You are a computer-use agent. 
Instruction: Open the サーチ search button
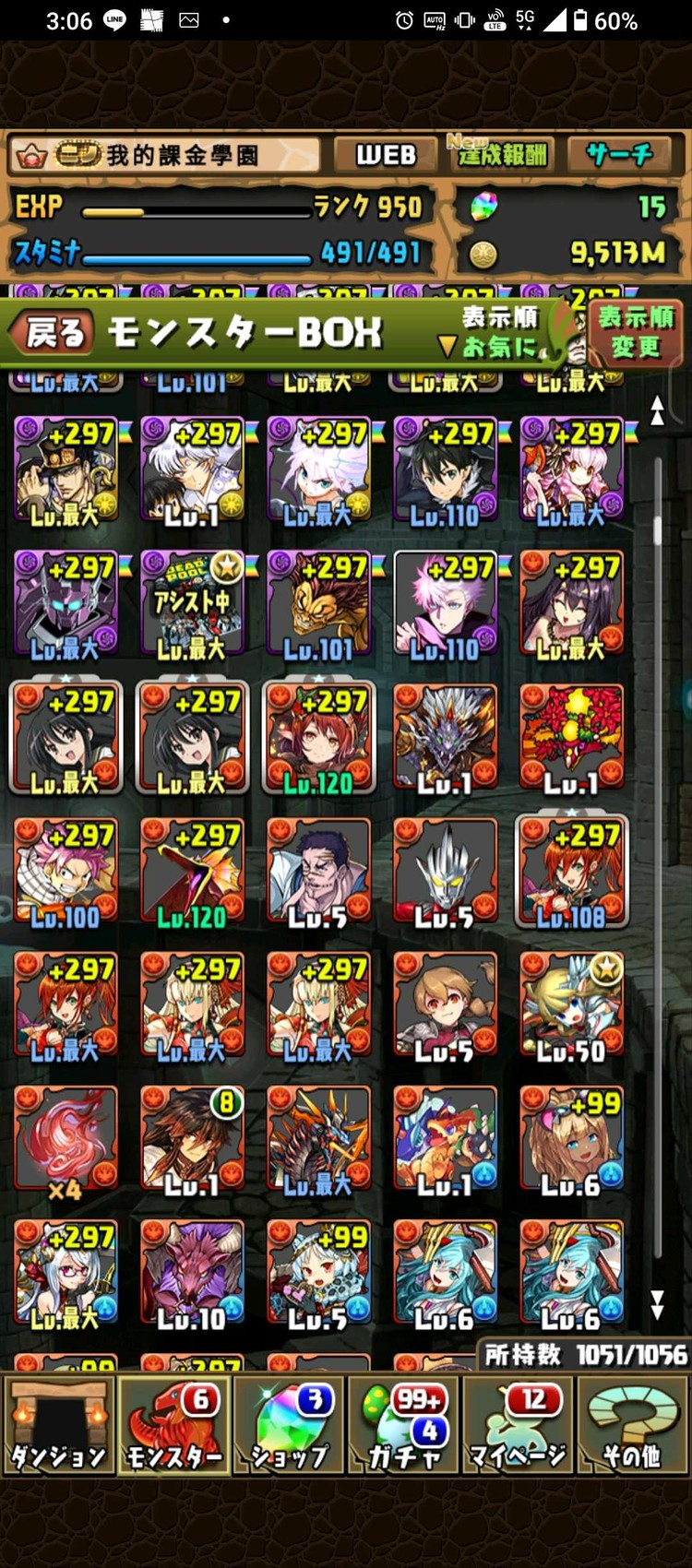619,154
